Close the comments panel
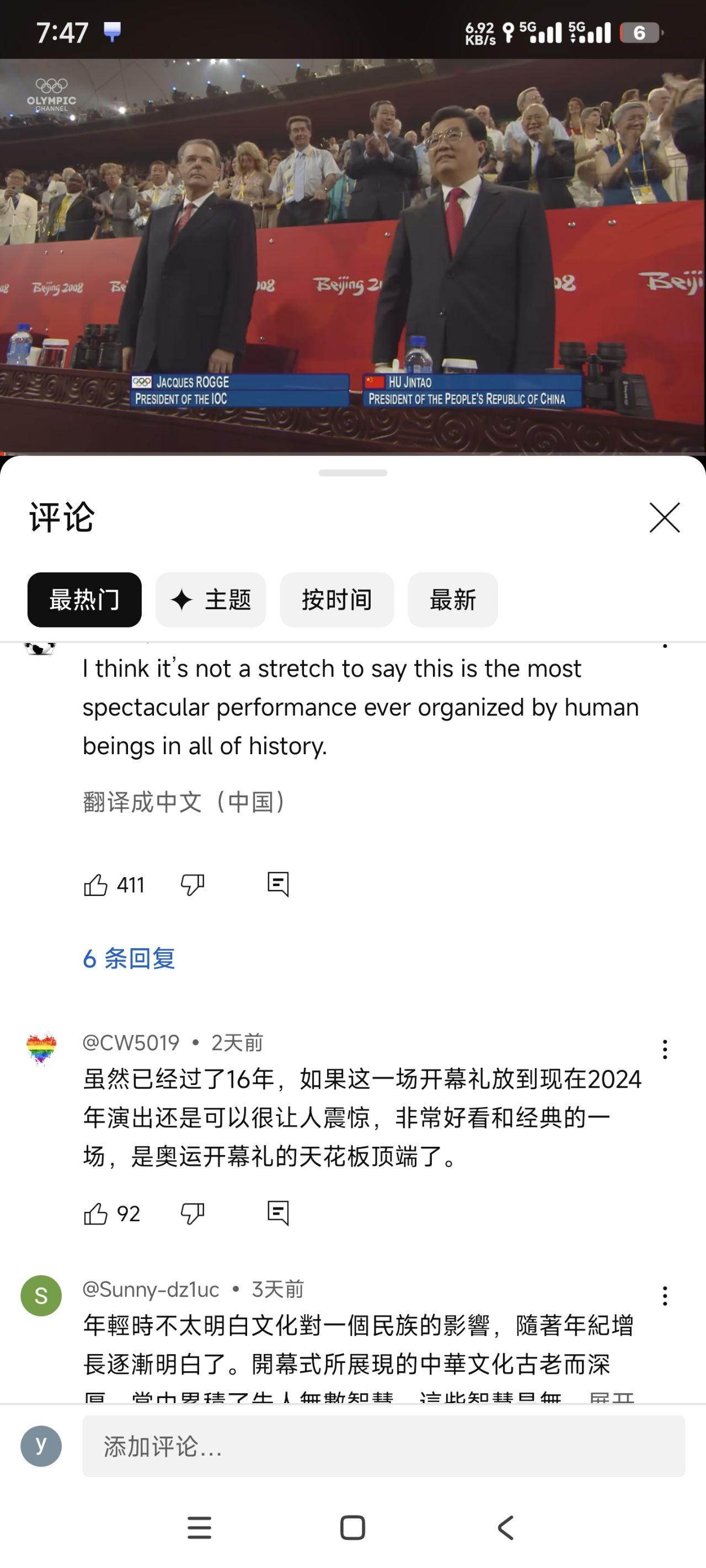Viewport: 706px width, 1568px height. 664,517
